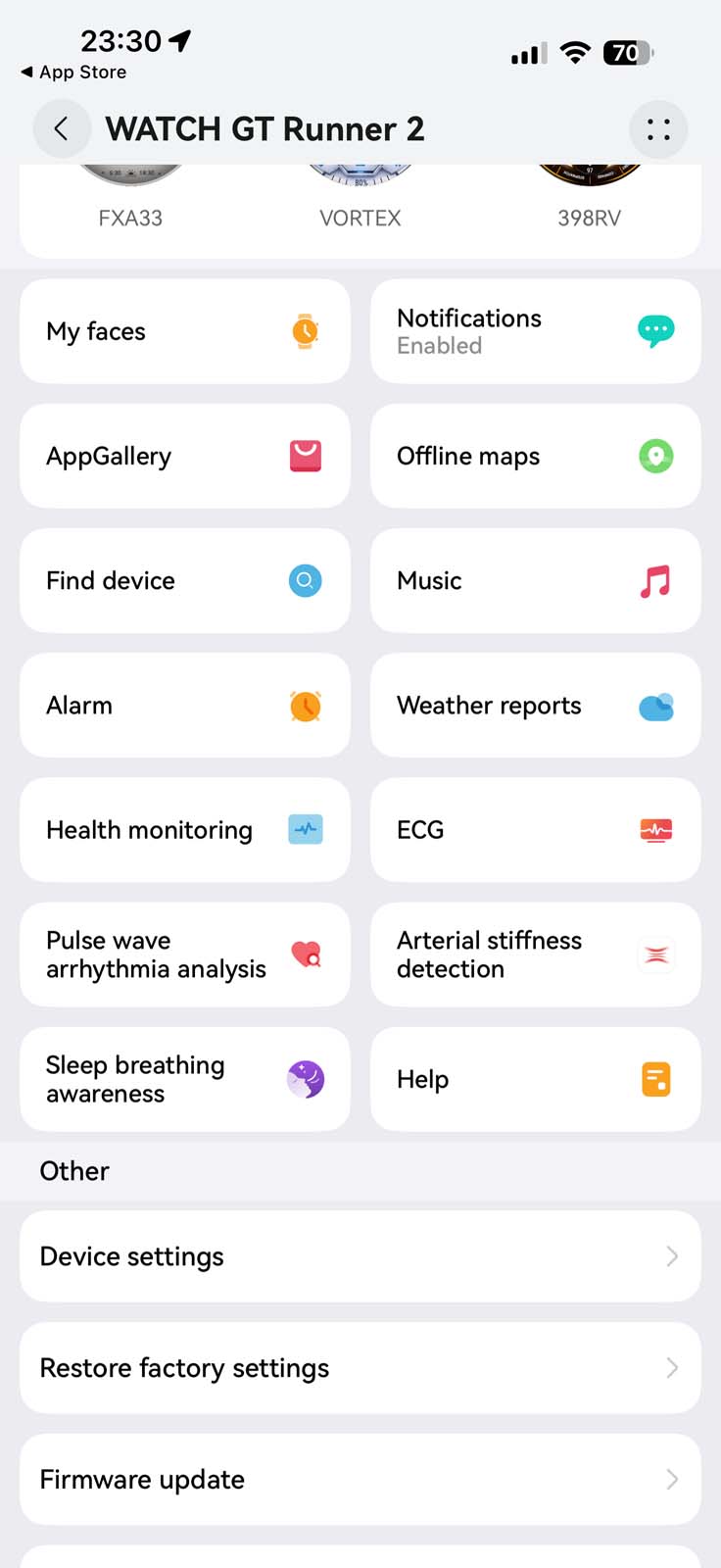Open the Alarm card
Screen dimensions: 721x1568
184,705
